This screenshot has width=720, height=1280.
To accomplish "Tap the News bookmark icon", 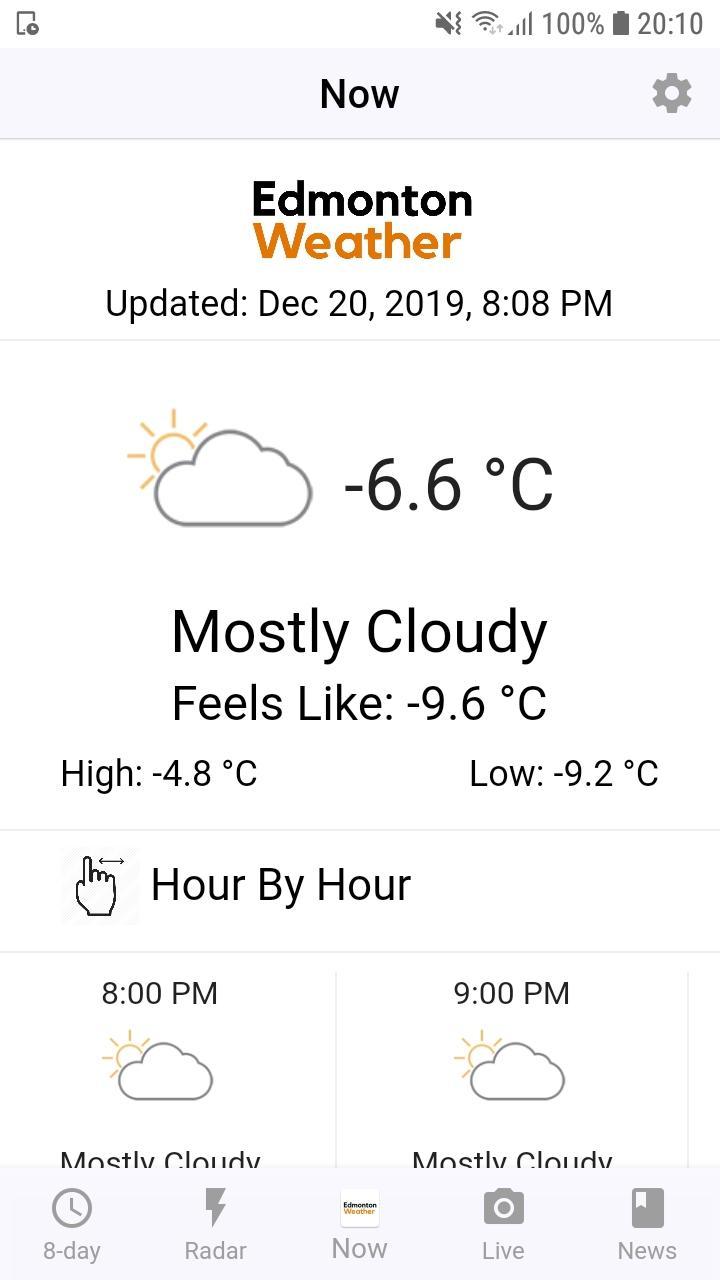I will coord(647,1207).
